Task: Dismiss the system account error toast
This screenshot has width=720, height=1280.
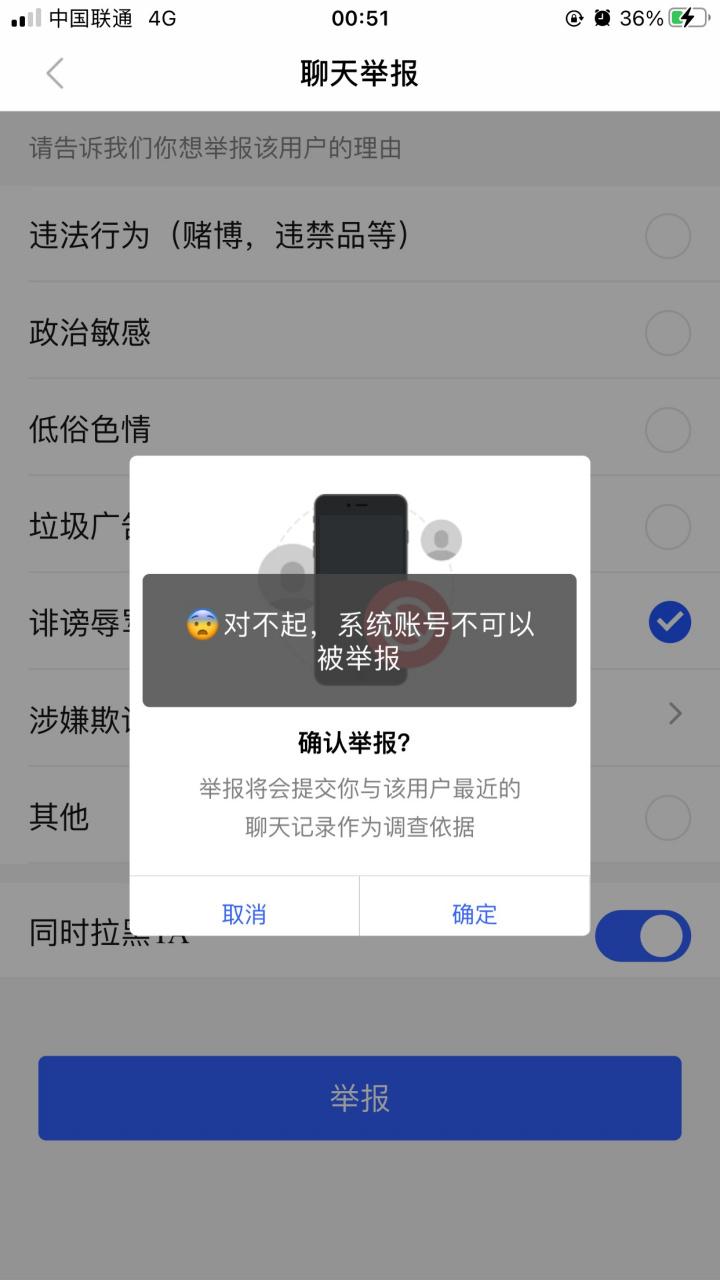Action: pos(360,637)
